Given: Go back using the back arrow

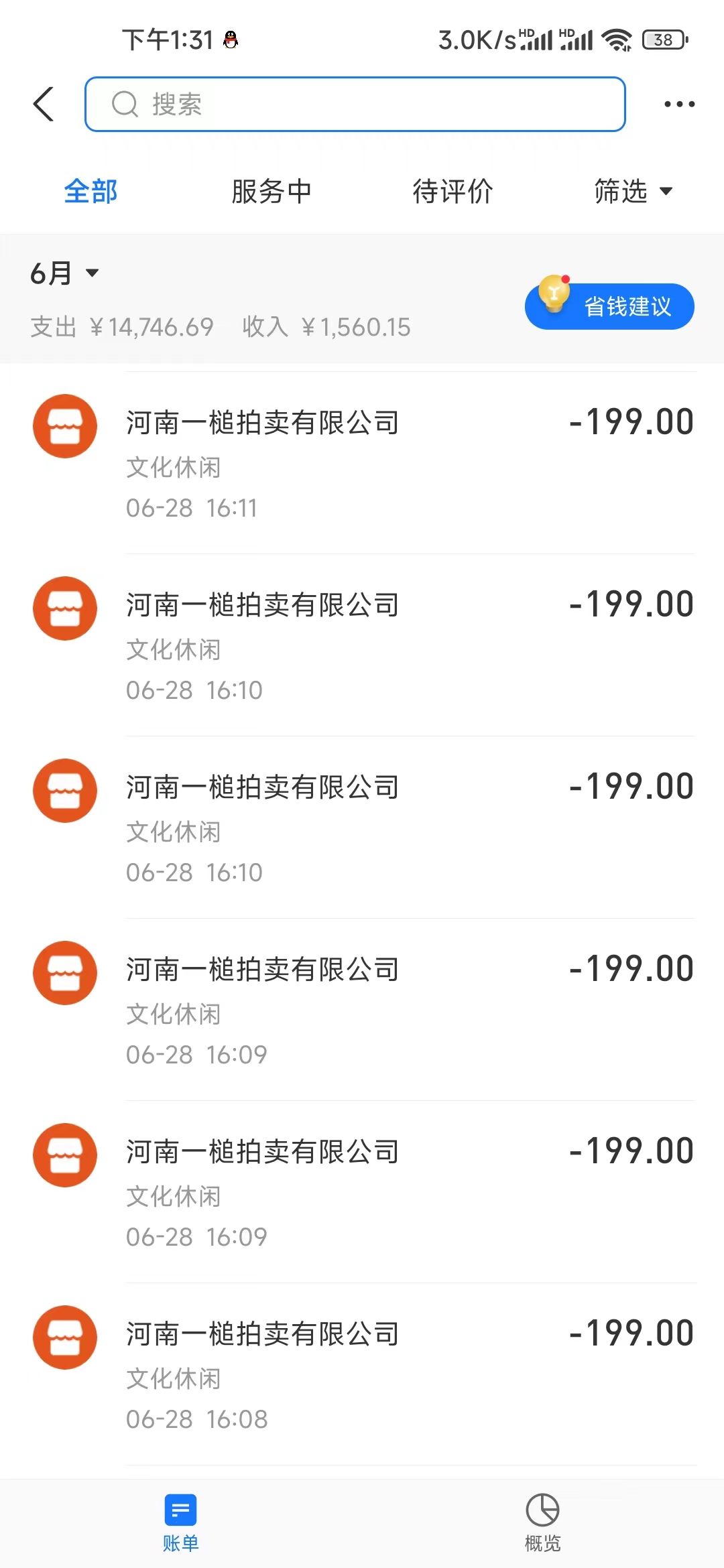Looking at the screenshot, I should pyautogui.click(x=44, y=105).
